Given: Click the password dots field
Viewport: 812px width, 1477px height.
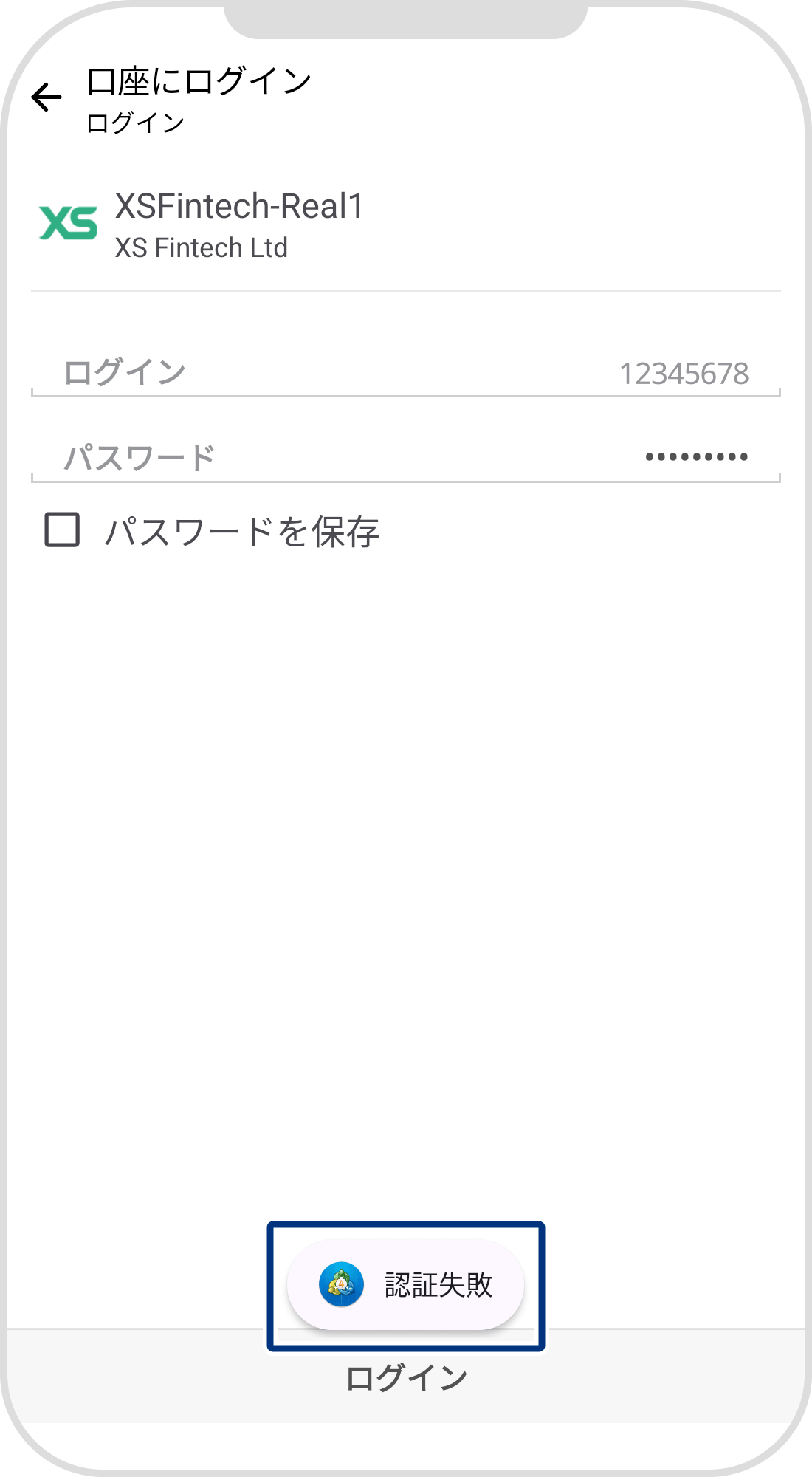Looking at the screenshot, I should point(406,456).
